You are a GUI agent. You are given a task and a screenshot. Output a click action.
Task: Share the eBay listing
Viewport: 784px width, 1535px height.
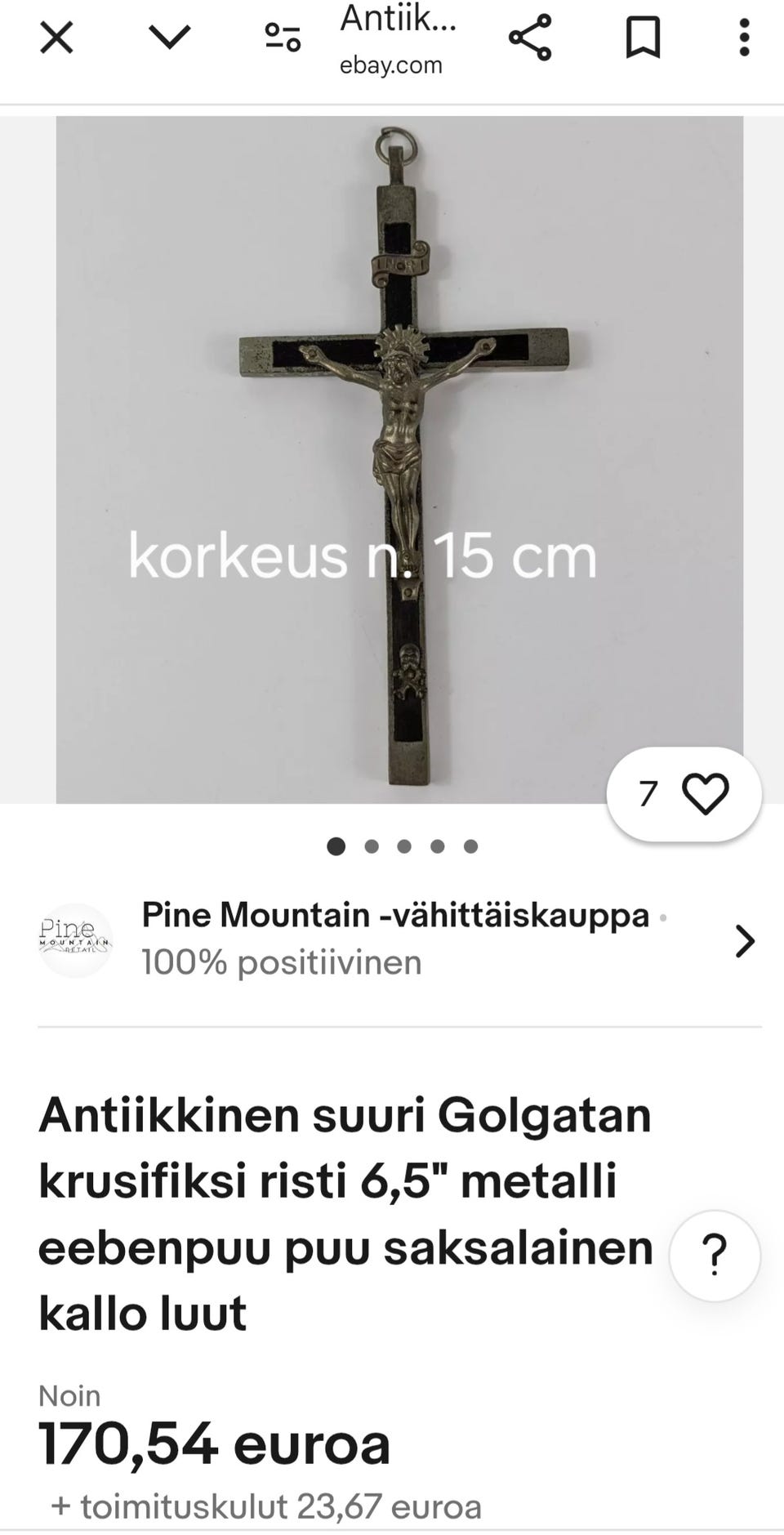coord(531,38)
